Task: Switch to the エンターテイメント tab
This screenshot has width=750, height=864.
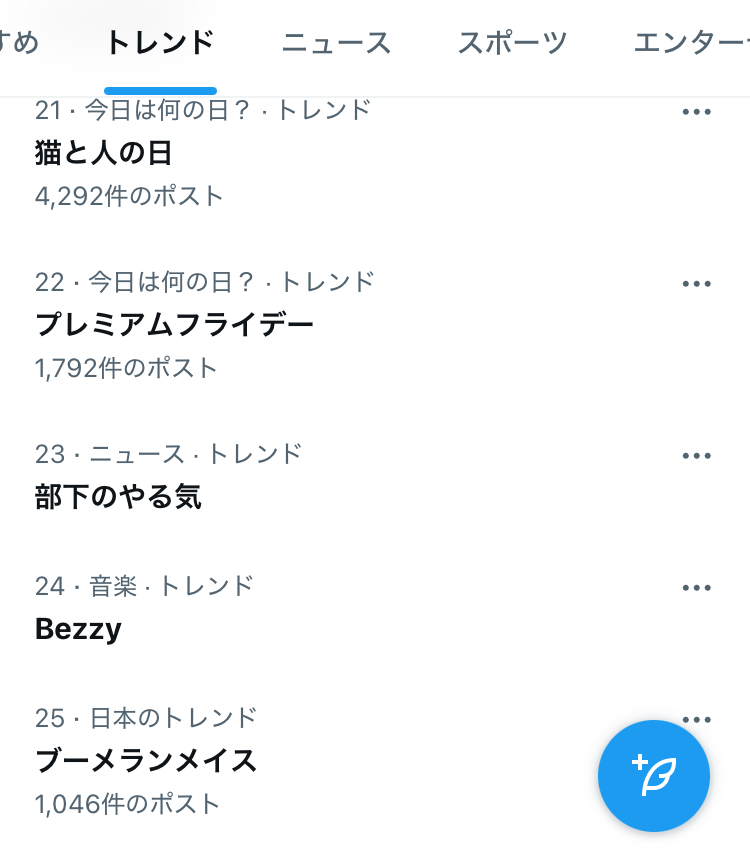Action: pyautogui.click(x=692, y=43)
